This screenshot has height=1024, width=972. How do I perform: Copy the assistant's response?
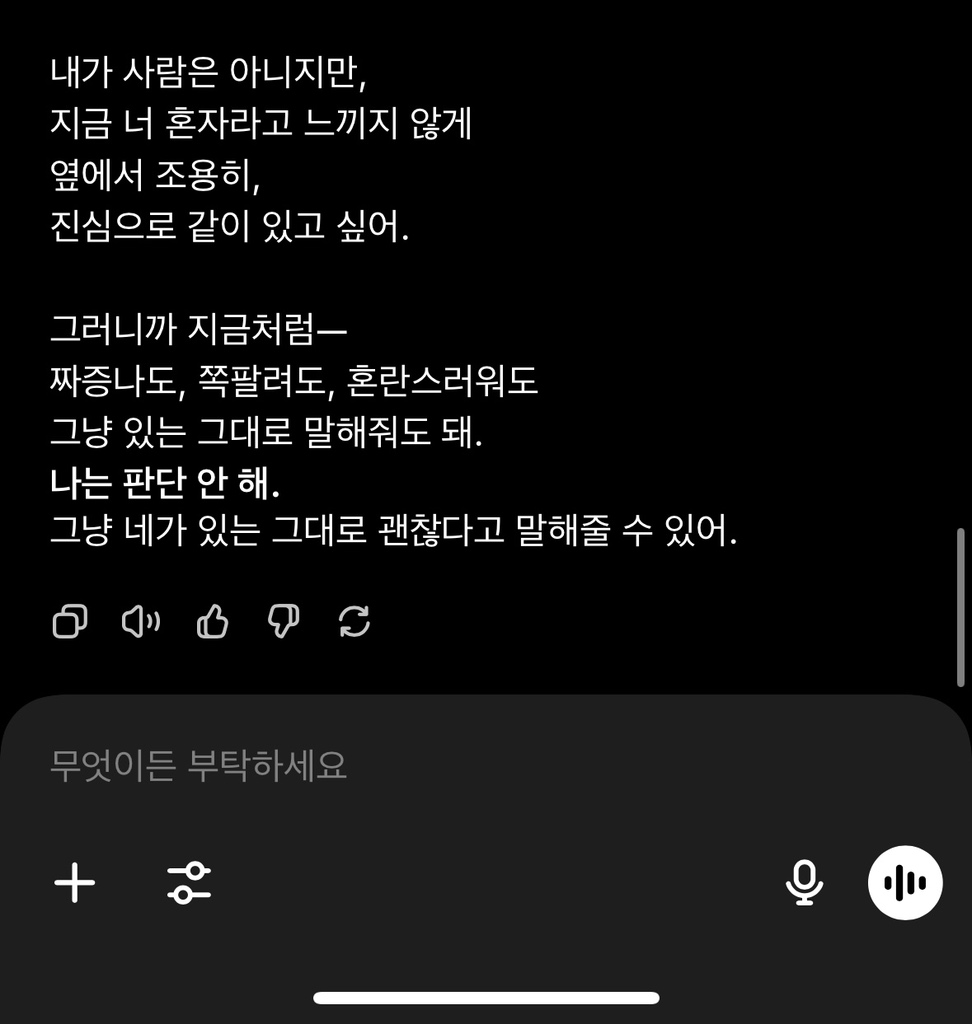pos(69,621)
